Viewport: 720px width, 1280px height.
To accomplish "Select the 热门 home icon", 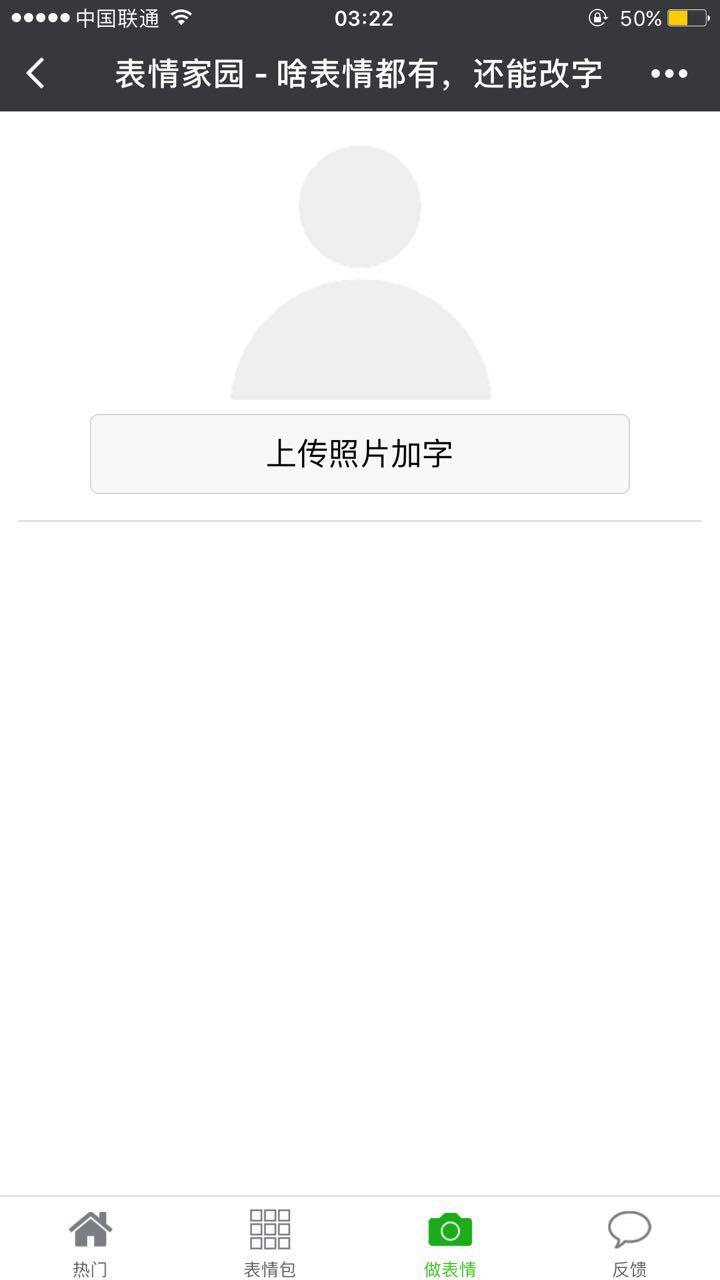I will pyautogui.click(x=91, y=1228).
